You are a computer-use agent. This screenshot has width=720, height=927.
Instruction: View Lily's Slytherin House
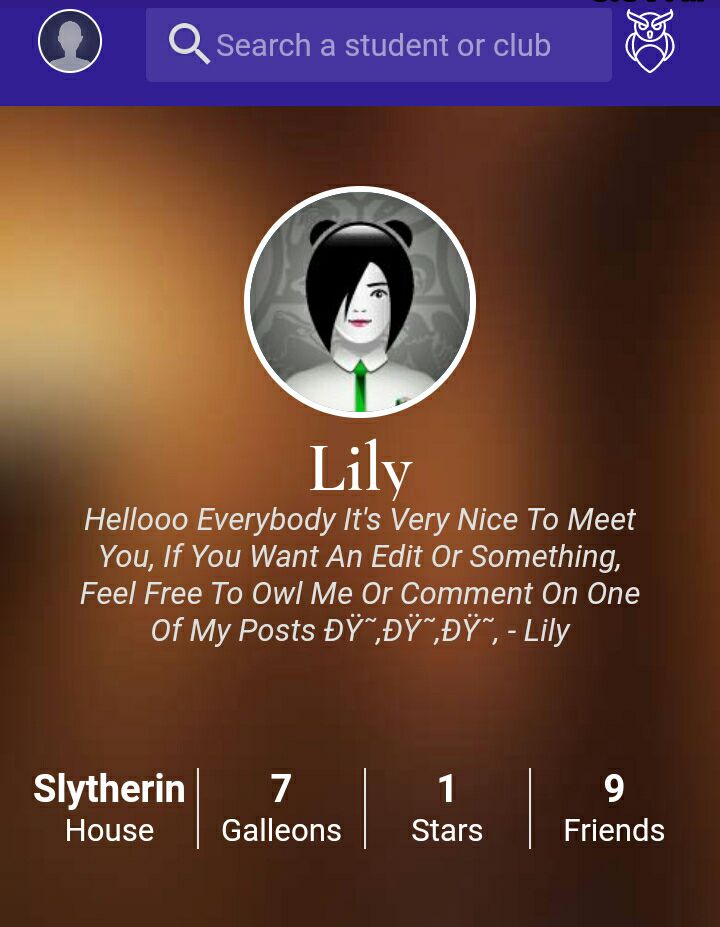coord(109,808)
